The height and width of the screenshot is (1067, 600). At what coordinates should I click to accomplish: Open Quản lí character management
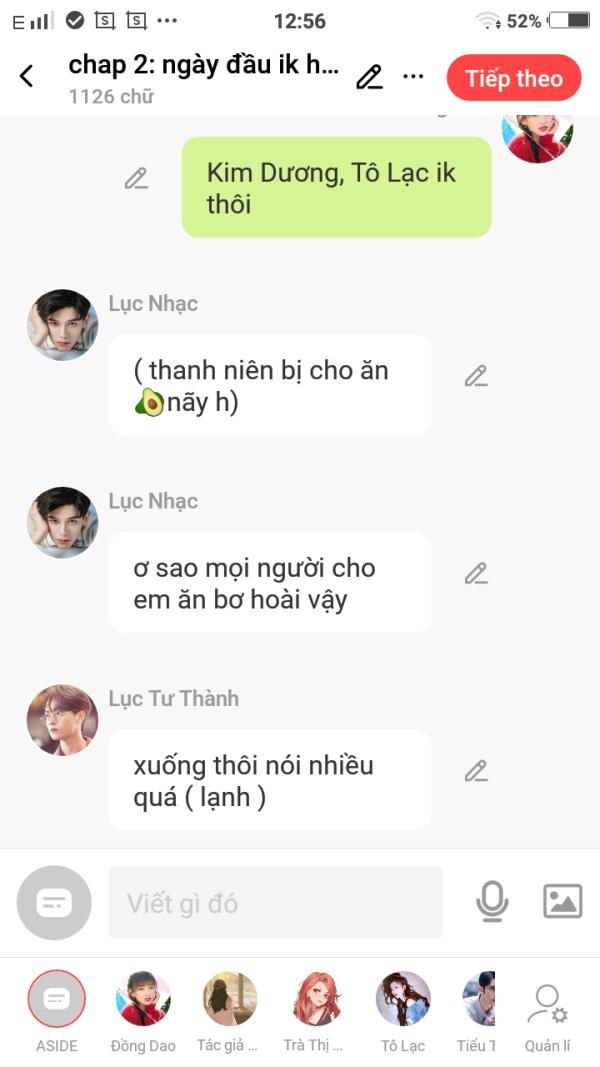pyautogui.click(x=548, y=1018)
